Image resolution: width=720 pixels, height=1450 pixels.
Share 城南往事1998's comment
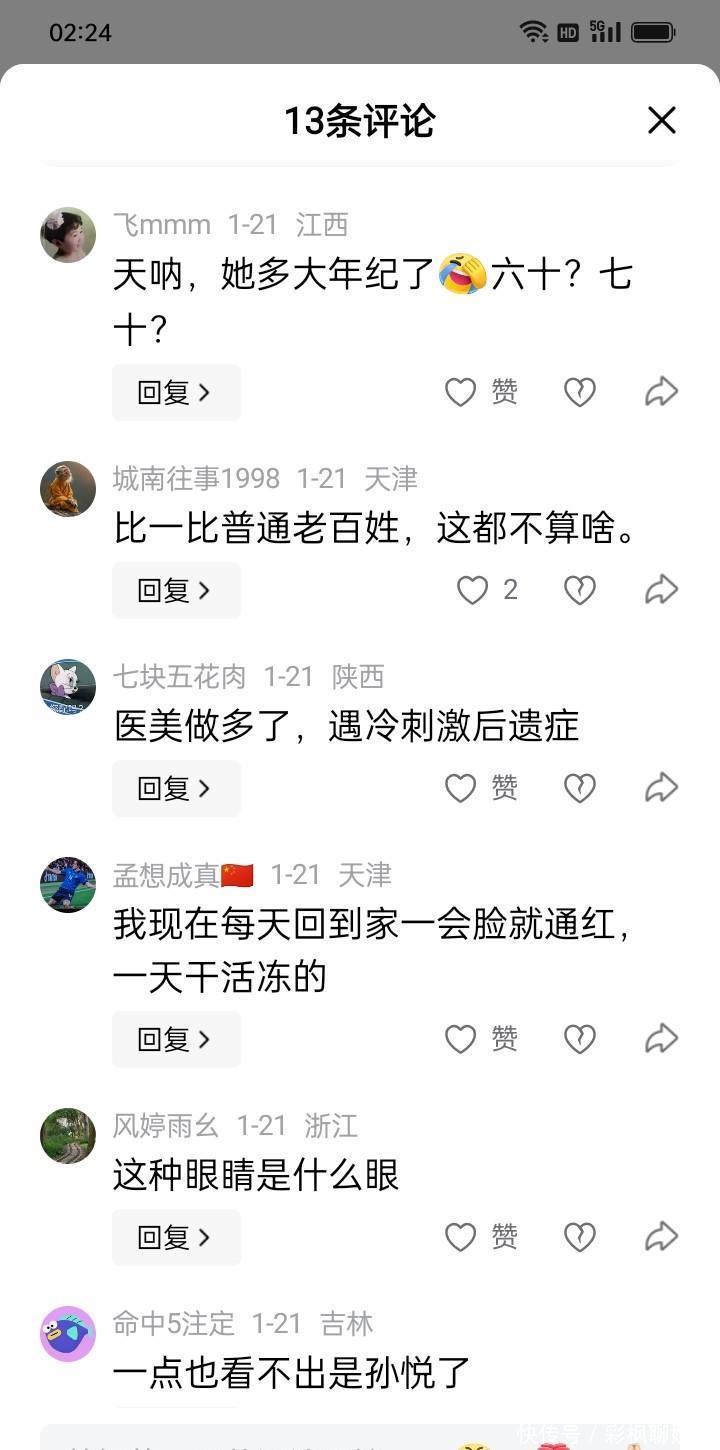coord(661,590)
